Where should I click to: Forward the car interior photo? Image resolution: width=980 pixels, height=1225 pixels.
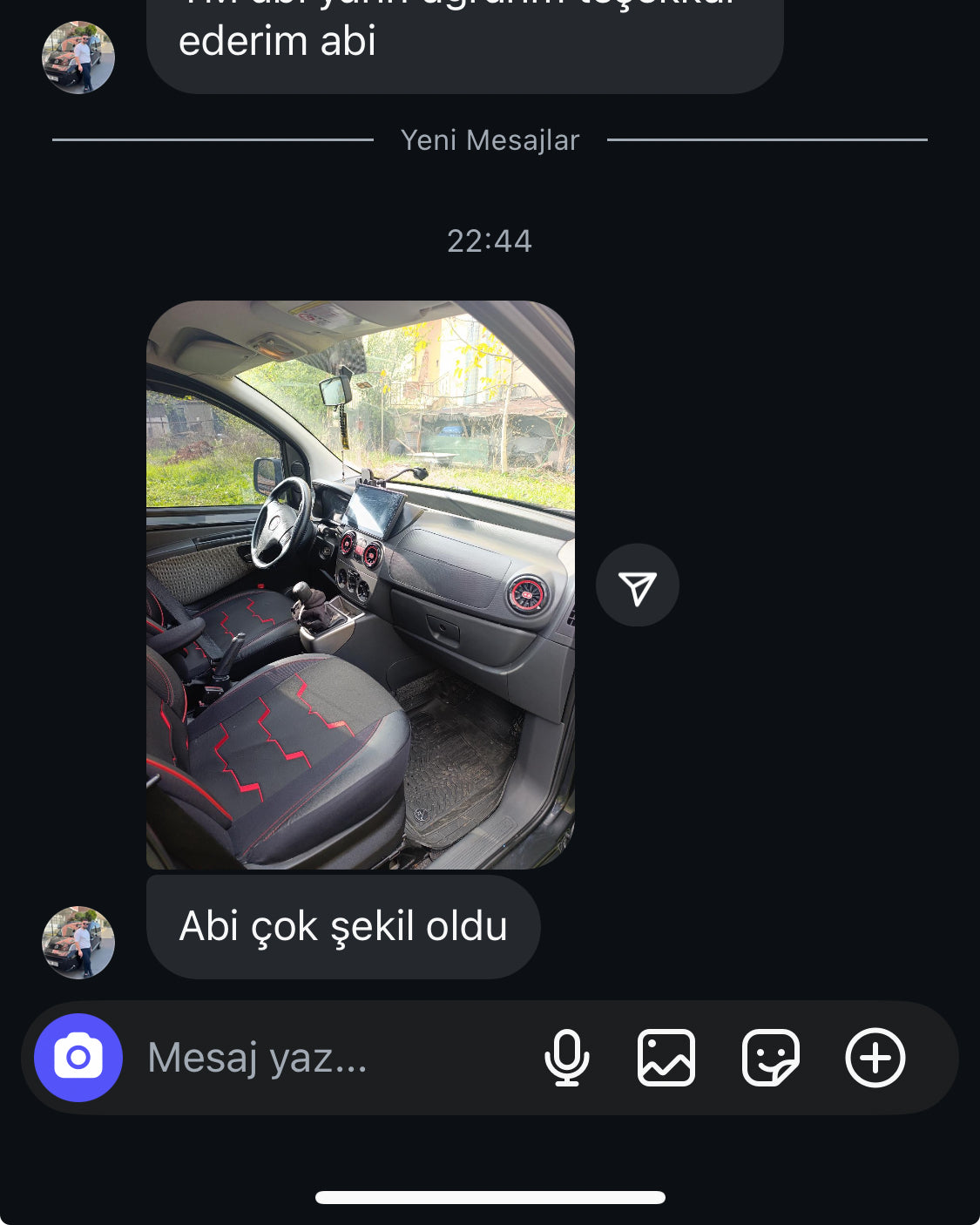638,585
